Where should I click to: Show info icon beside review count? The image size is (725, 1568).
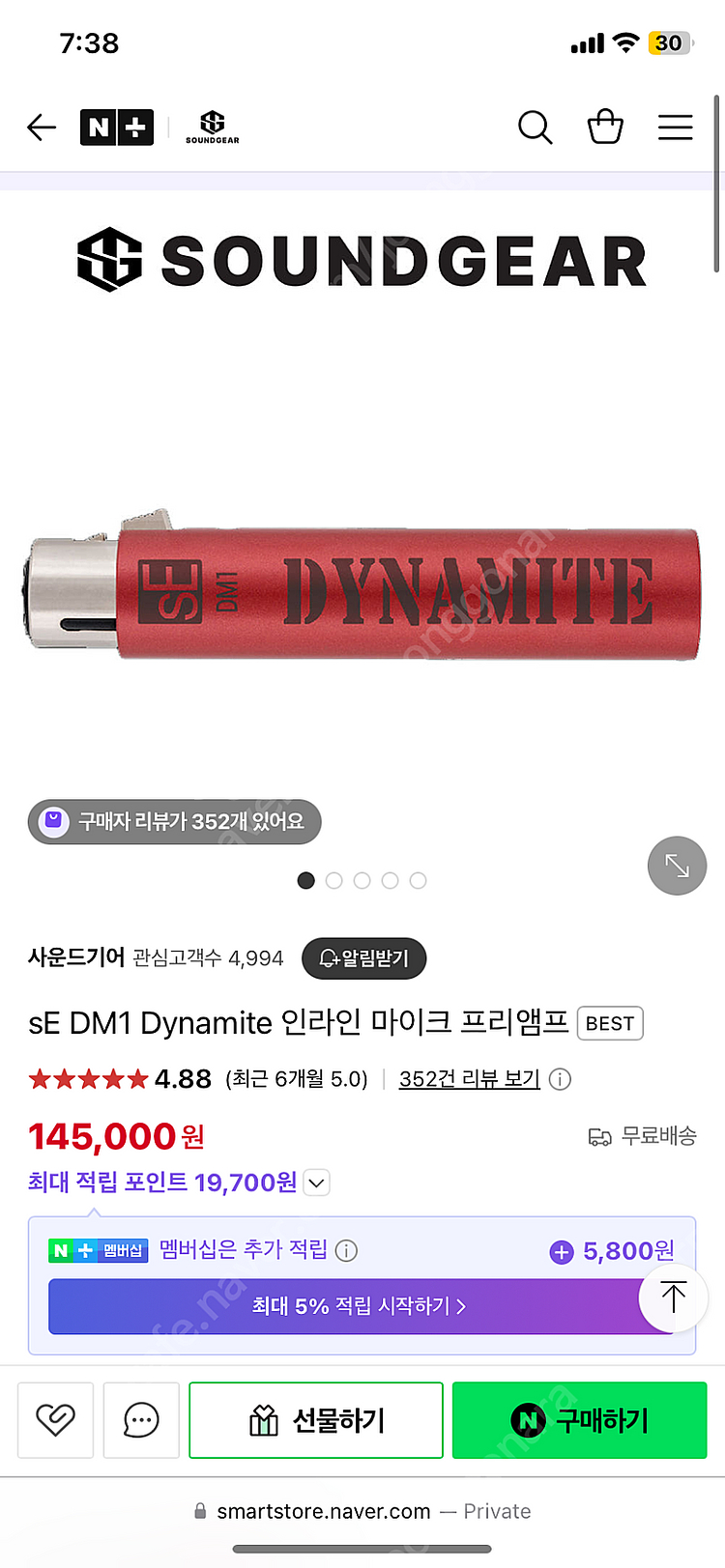pos(560,1079)
